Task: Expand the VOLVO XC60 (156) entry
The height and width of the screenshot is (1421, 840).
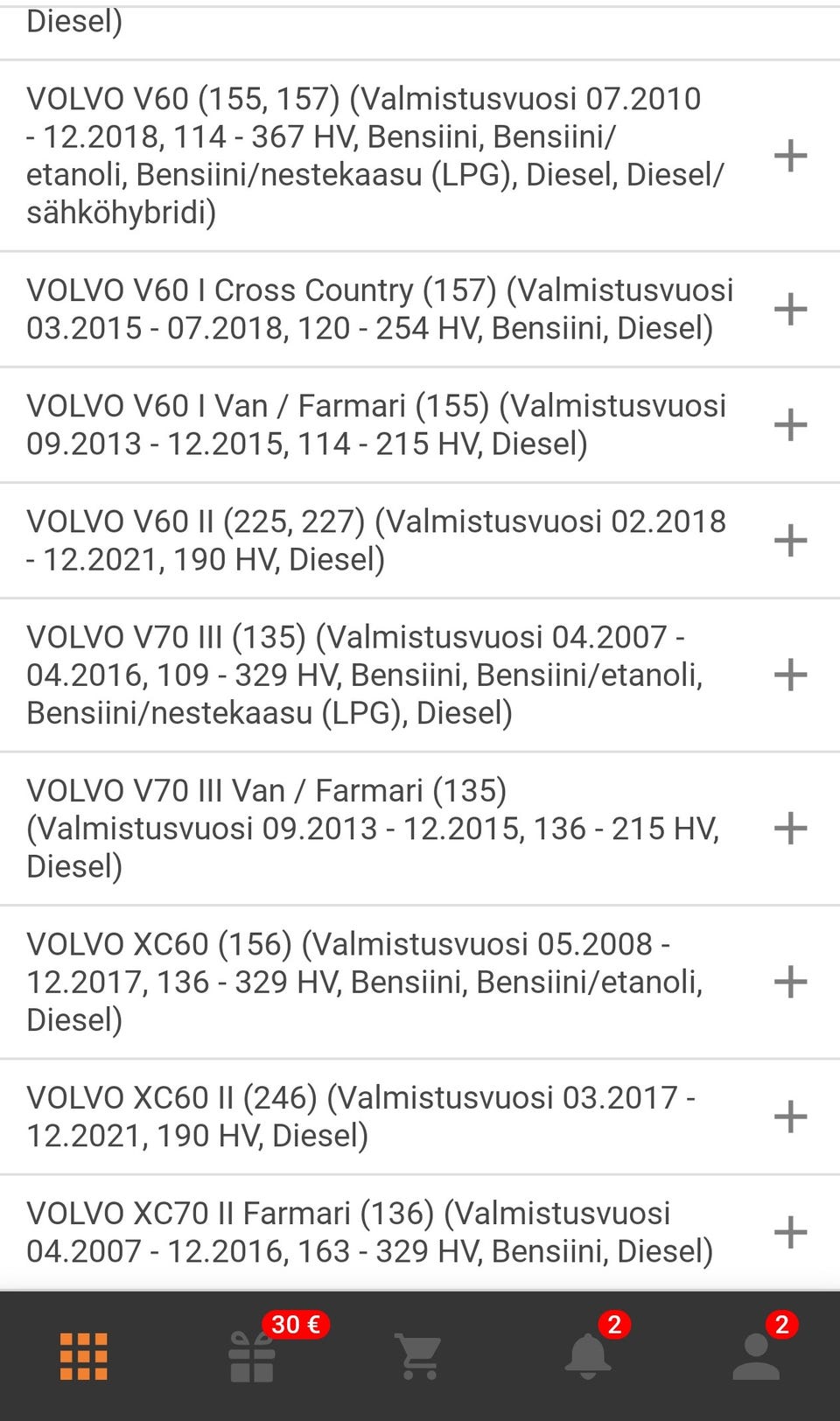Action: point(790,982)
